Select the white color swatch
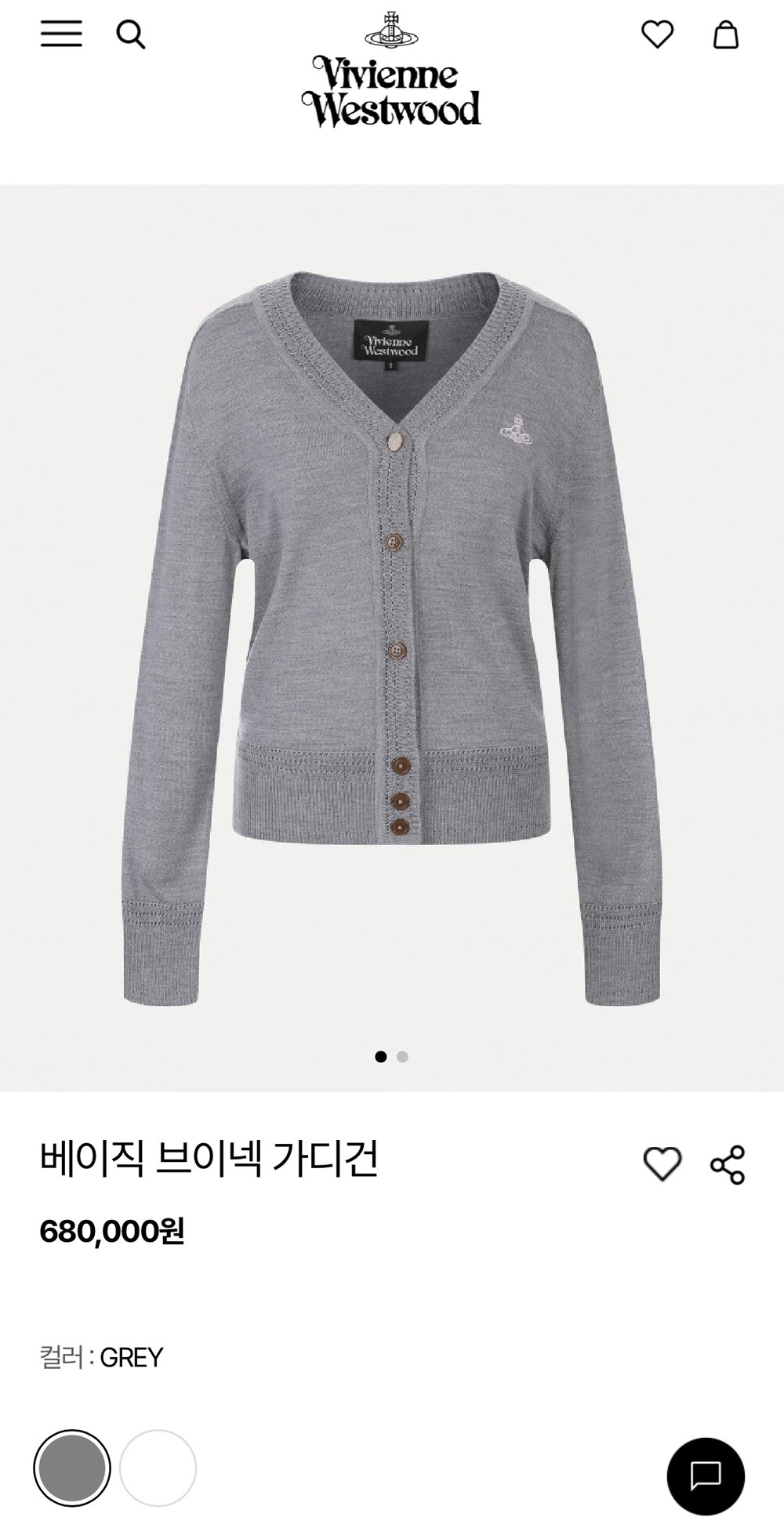Viewport: 784px width, 1528px height. [x=158, y=1468]
